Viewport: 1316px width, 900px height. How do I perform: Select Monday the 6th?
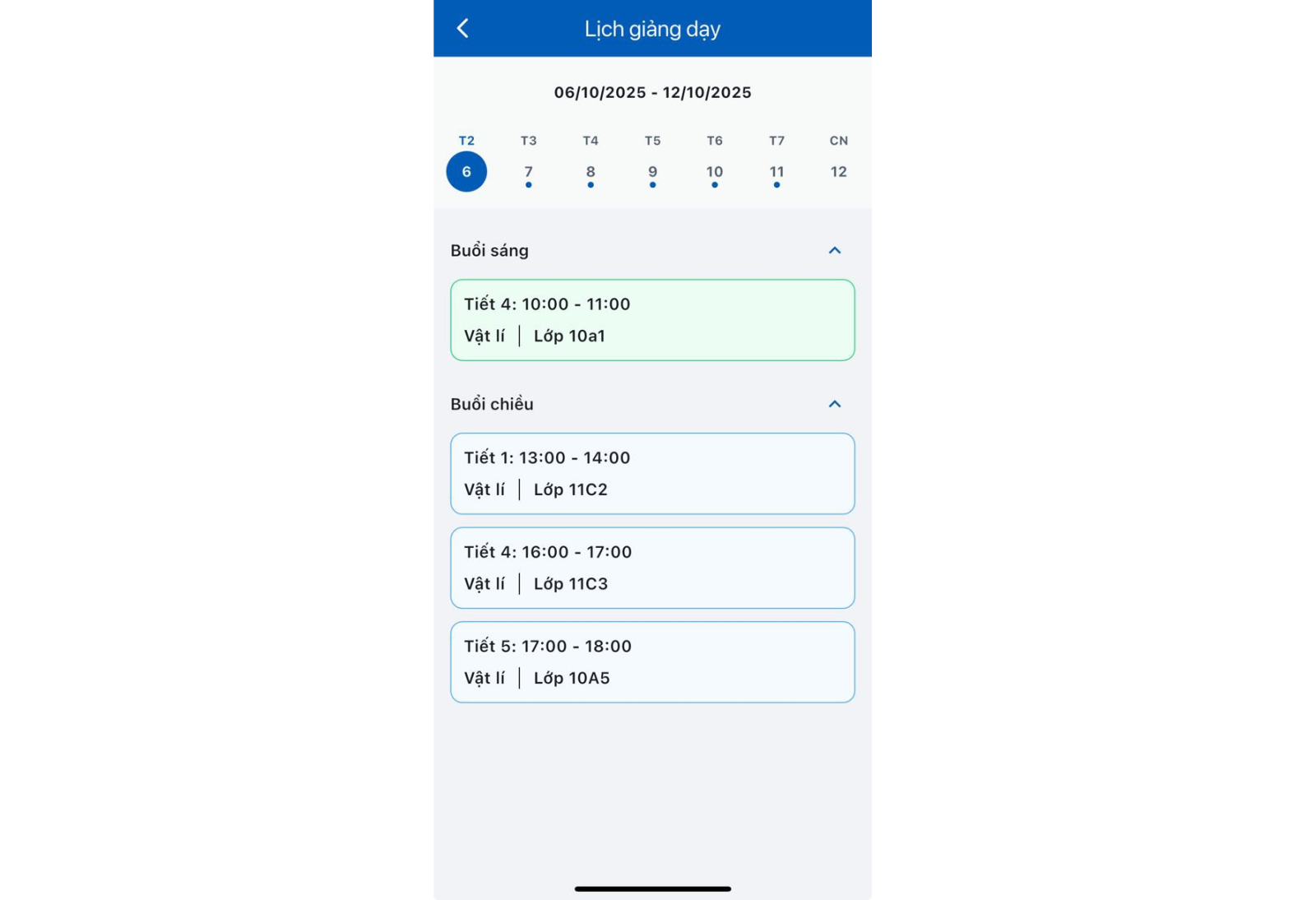[x=466, y=171]
